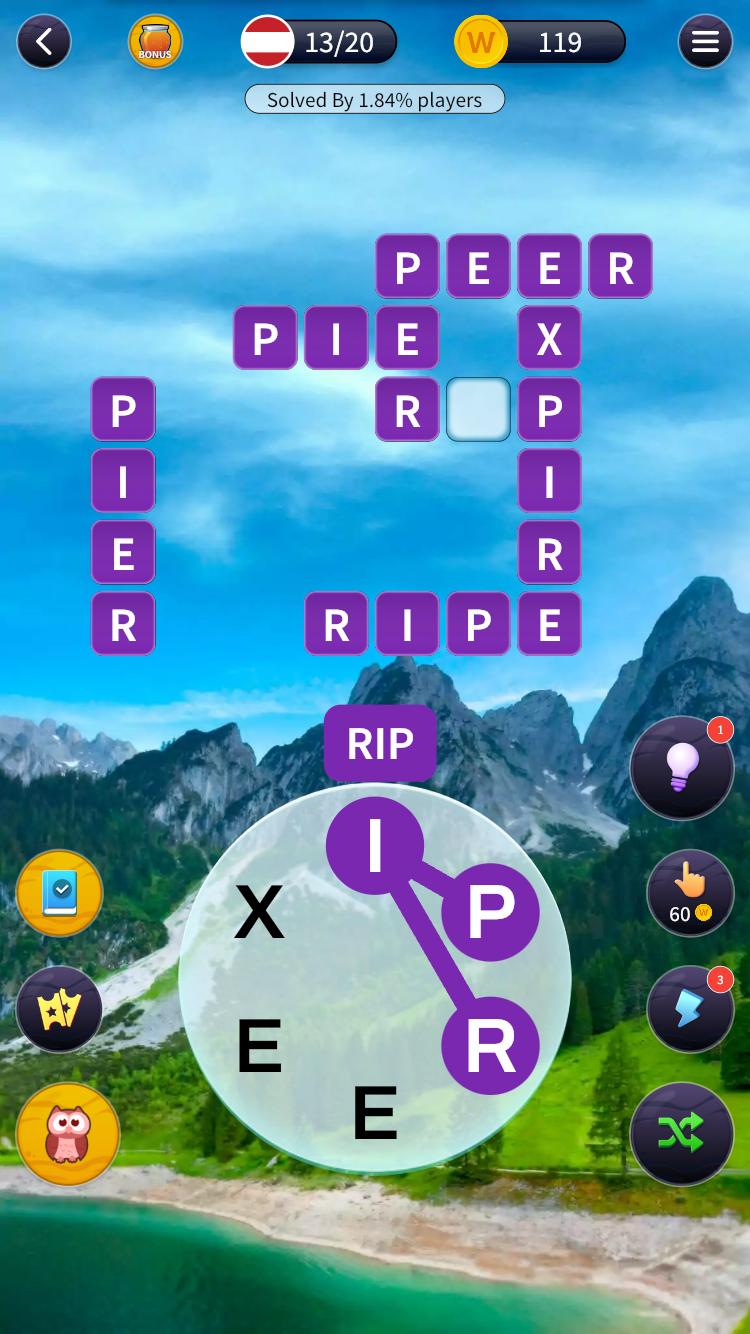Viewport: 750px width, 1334px height.
Task: Select the letter P in the wheel
Action: pos(490,912)
